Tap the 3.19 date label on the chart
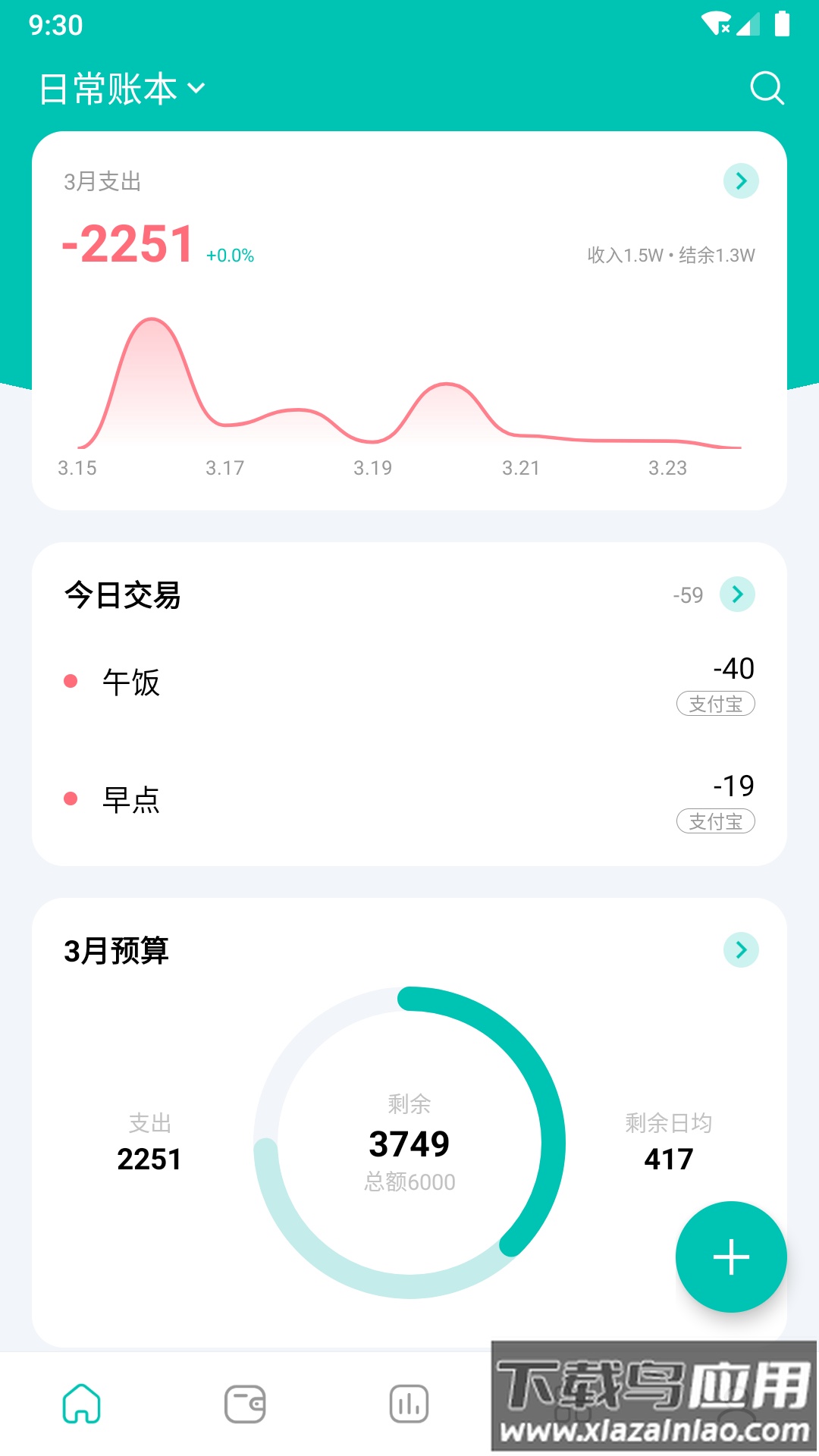Image resolution: width=819 pixels, height=1456 pixels. point(371,469)
